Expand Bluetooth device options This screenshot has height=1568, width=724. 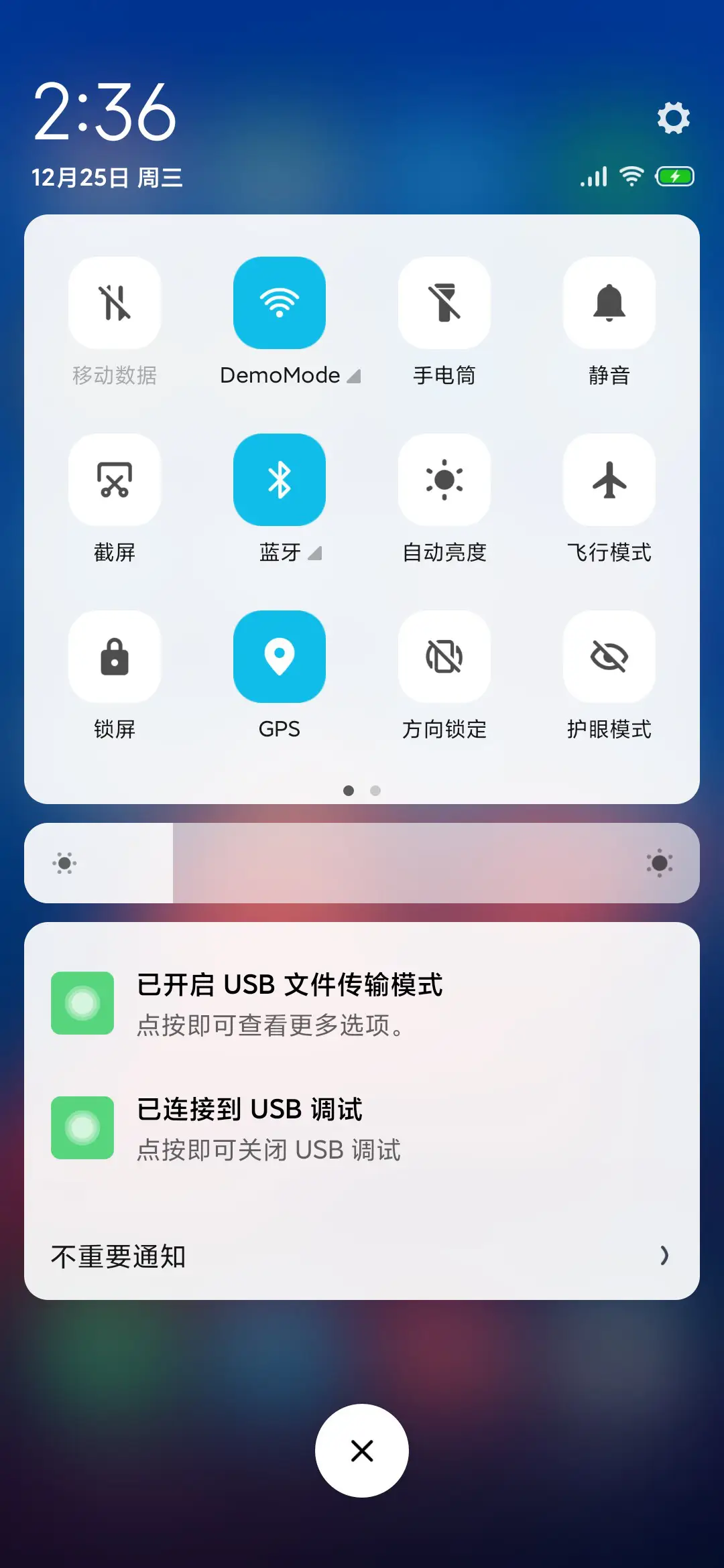click(x=315, y=553)
